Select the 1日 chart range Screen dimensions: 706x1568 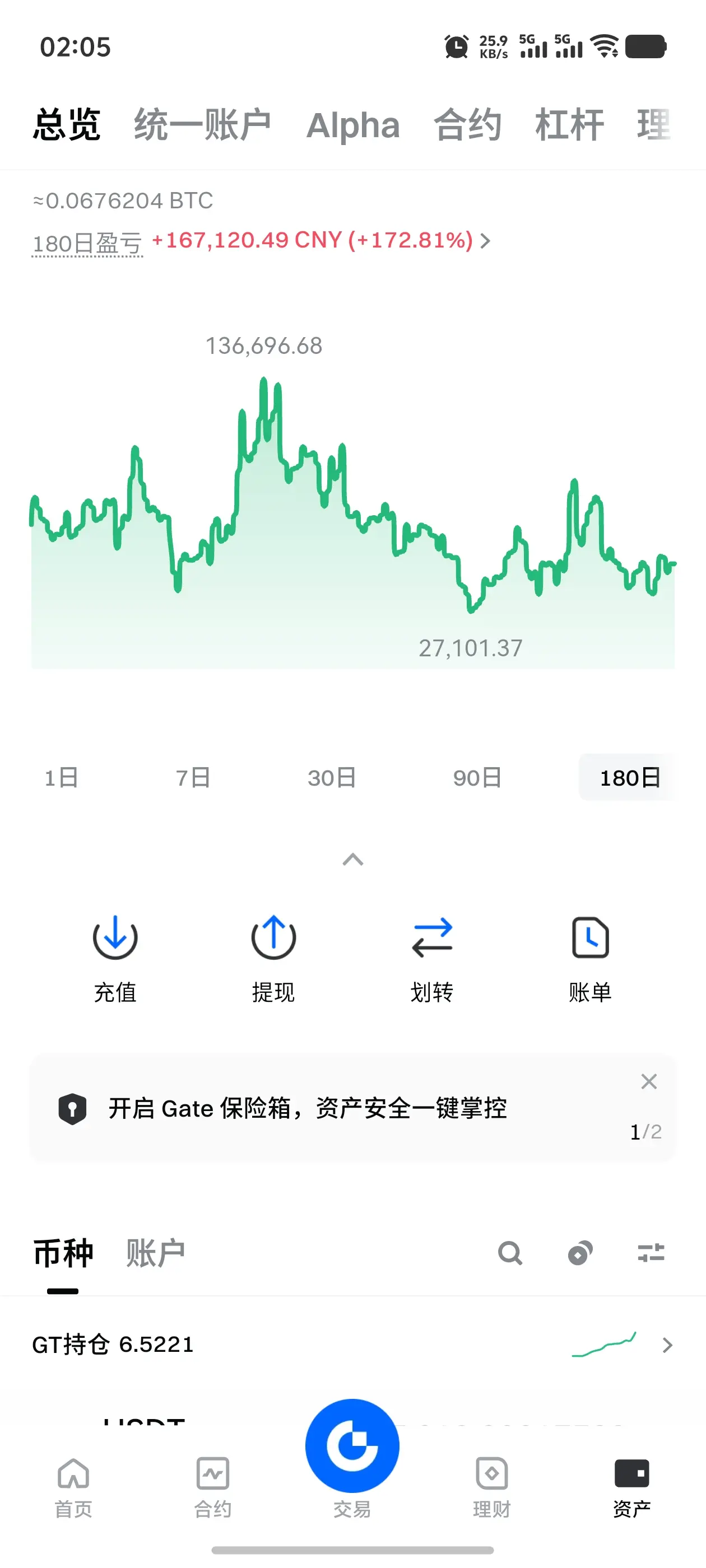(62, 777)
